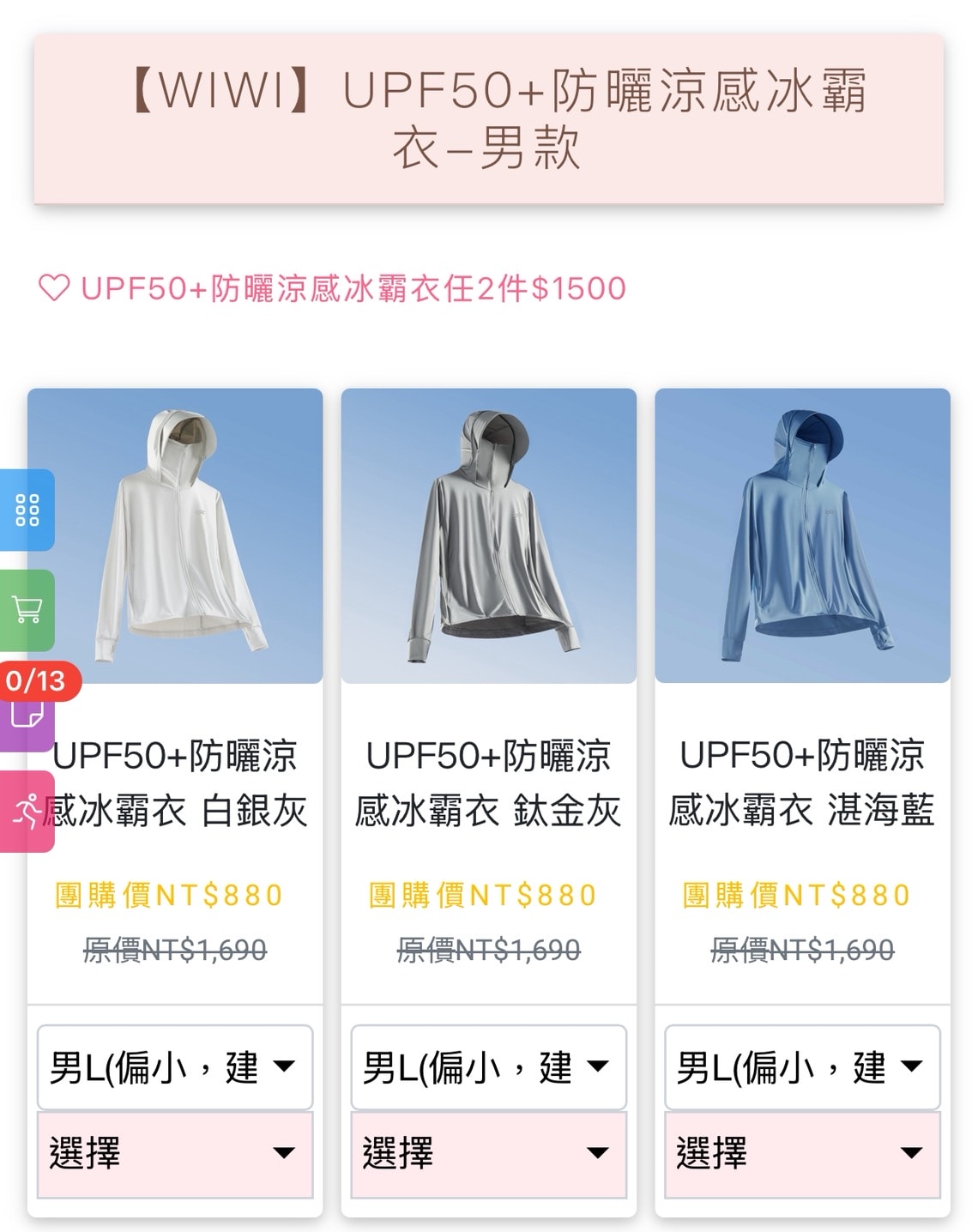Expand size dropdown for 鈦金灰 jacket

pyautogui.click(x=488, y=1067)
